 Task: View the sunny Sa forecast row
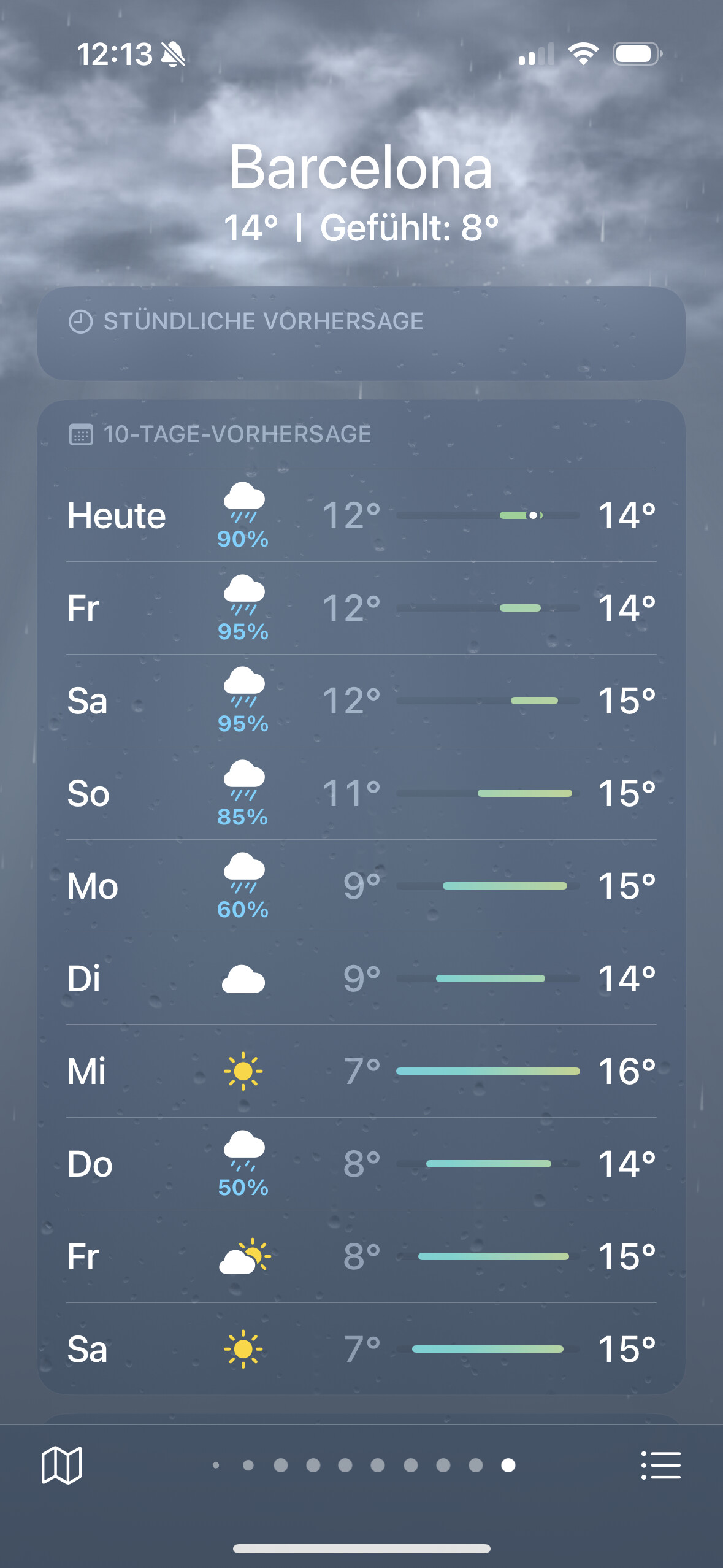point(361,1349)
